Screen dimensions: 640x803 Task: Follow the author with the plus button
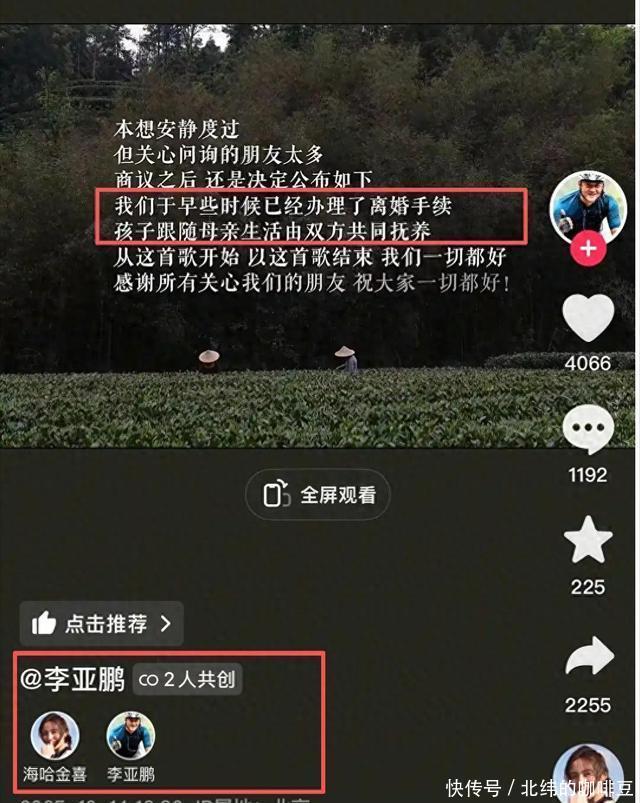tap(587, 249)
